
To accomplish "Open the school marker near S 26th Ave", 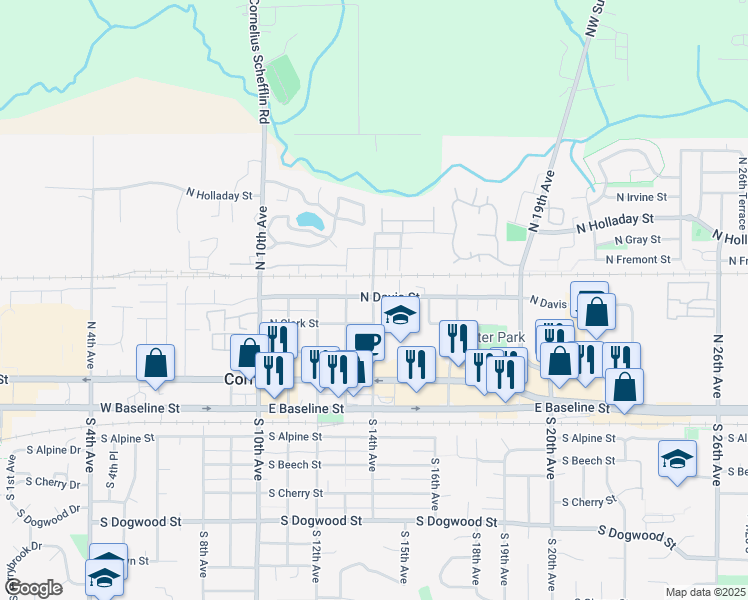I will point(677,459).
